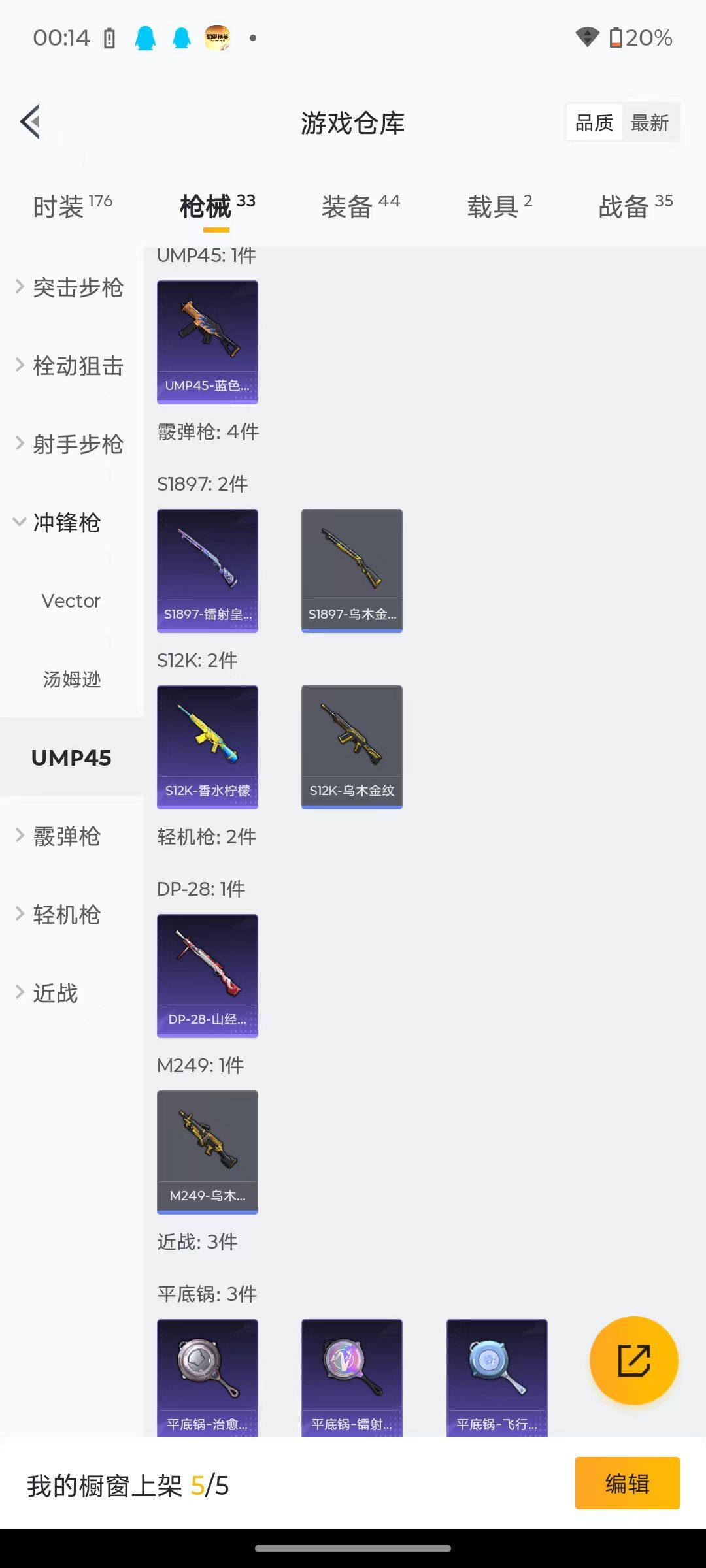Switch sorting to 最新
The width and height of the screenshot is (706, 1568).
[x=650, y=122]
